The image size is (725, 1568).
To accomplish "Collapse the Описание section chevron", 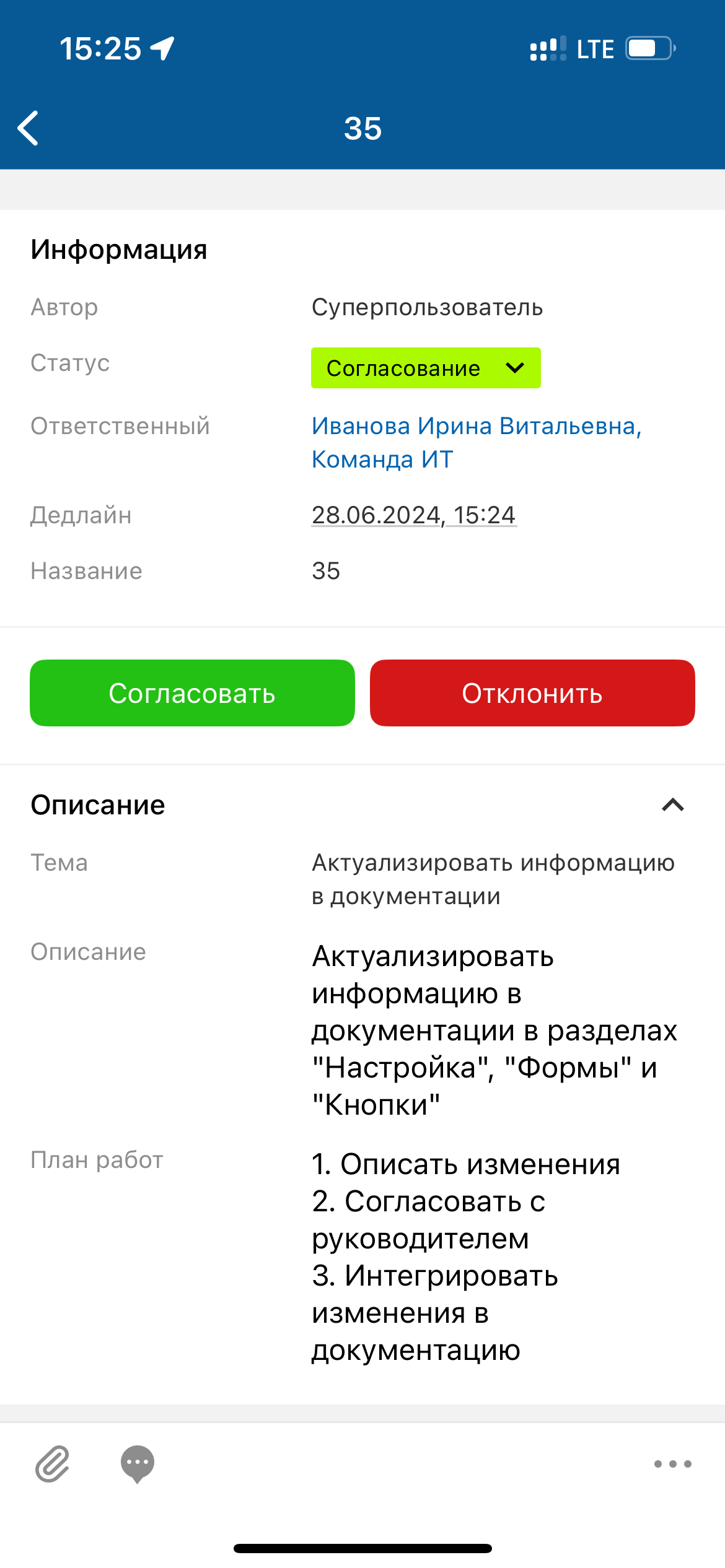I will [x=672, y=805].
